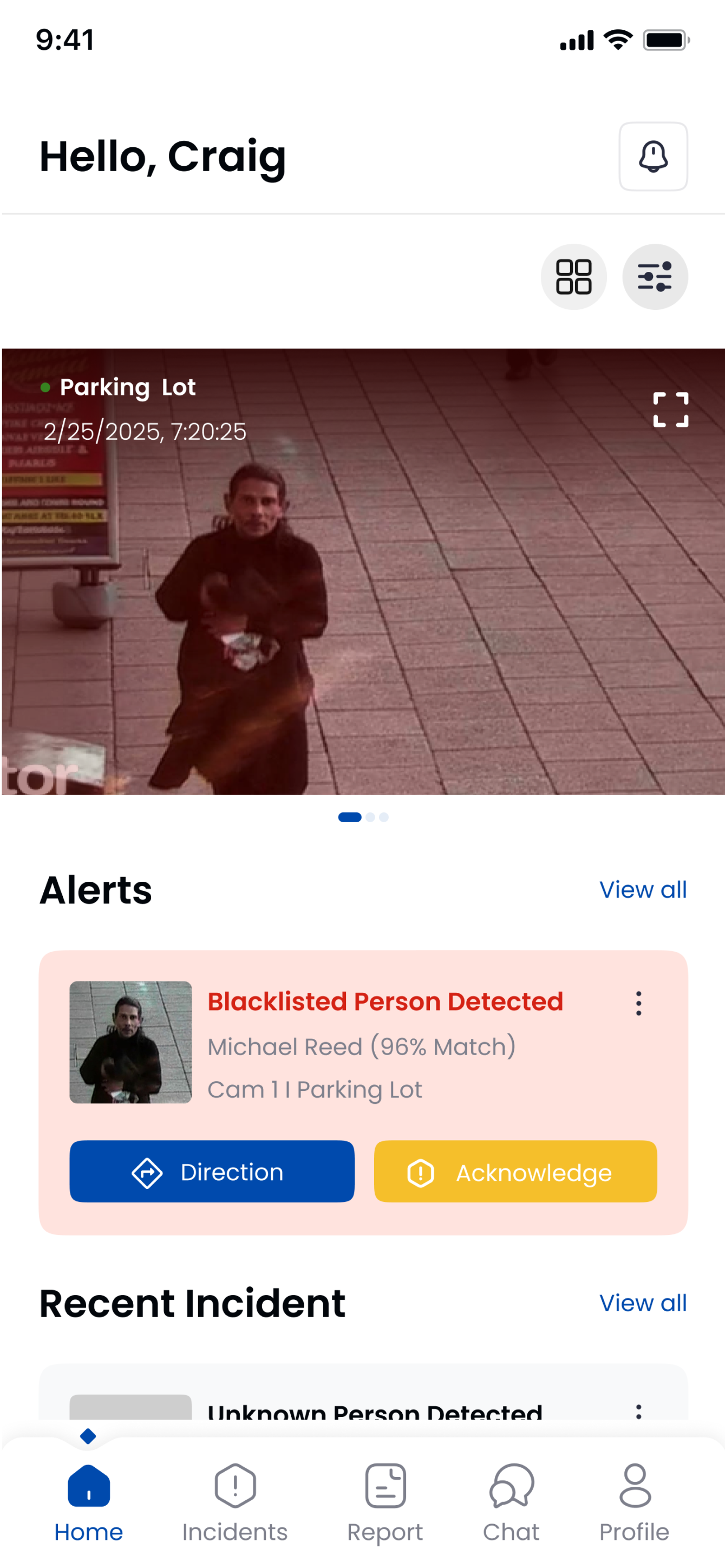This screenshot has width=725, height=1568.
Task: Switch to camera grid view
Action: (573, 277)
